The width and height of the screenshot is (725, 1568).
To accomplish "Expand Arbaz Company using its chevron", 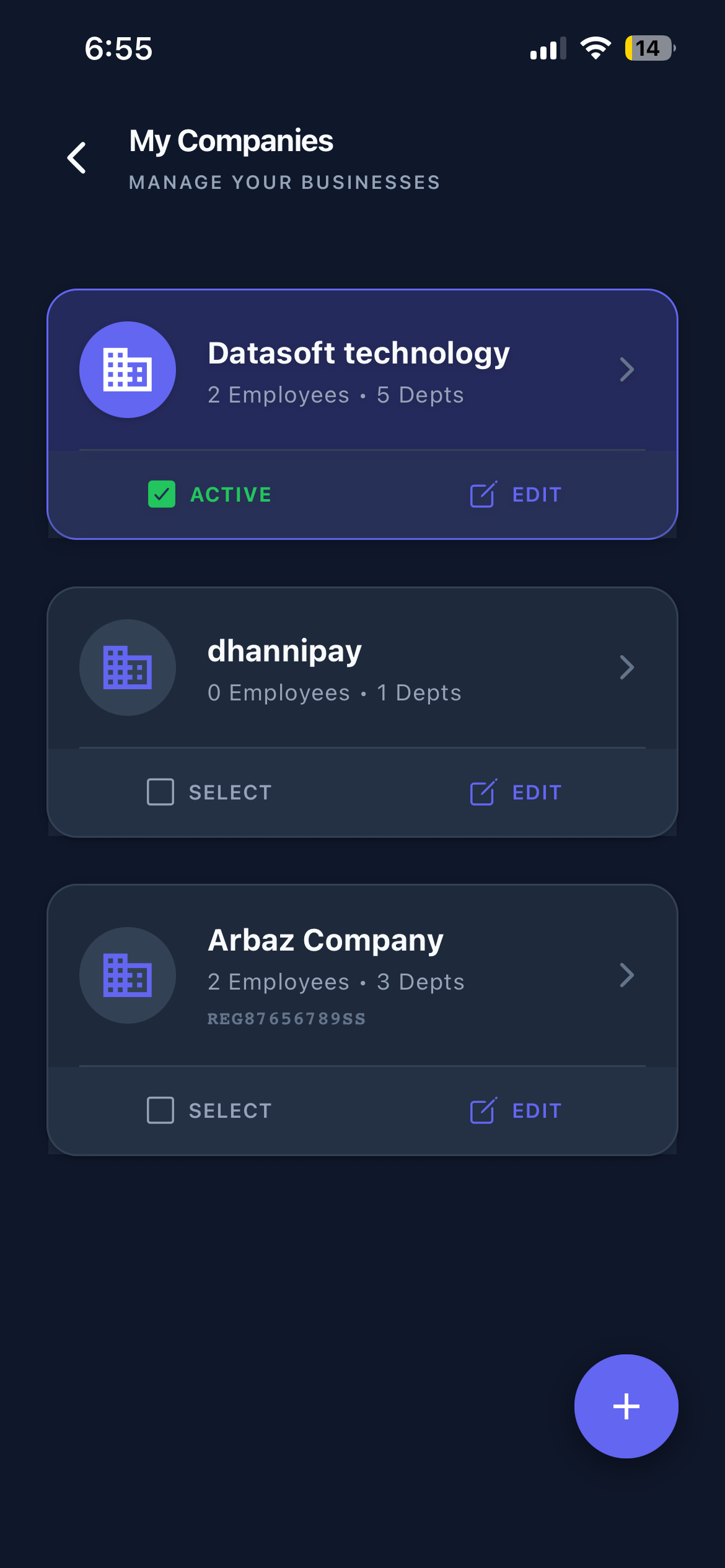I will (627, 975).
